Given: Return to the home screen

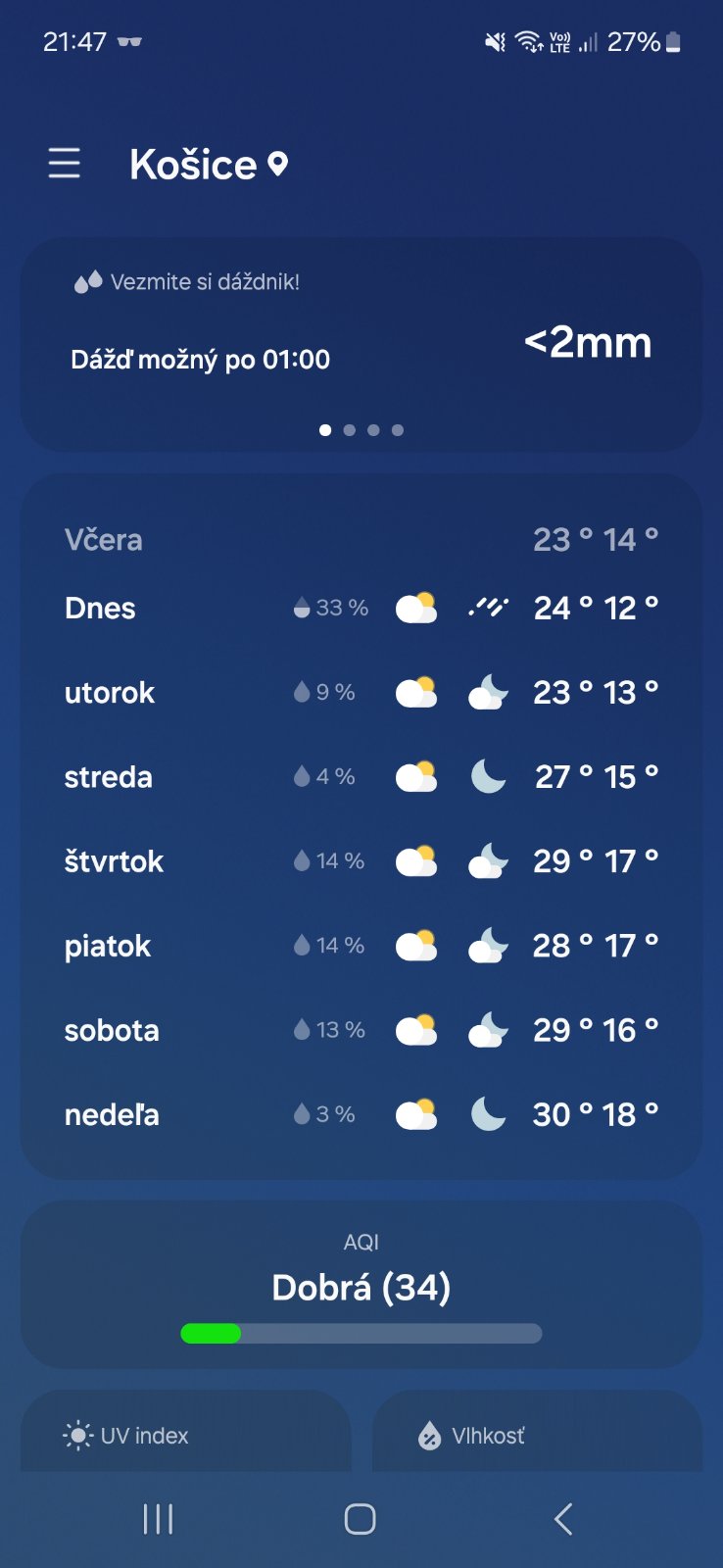Looking at the screenshot, I should click(360, 1519).
